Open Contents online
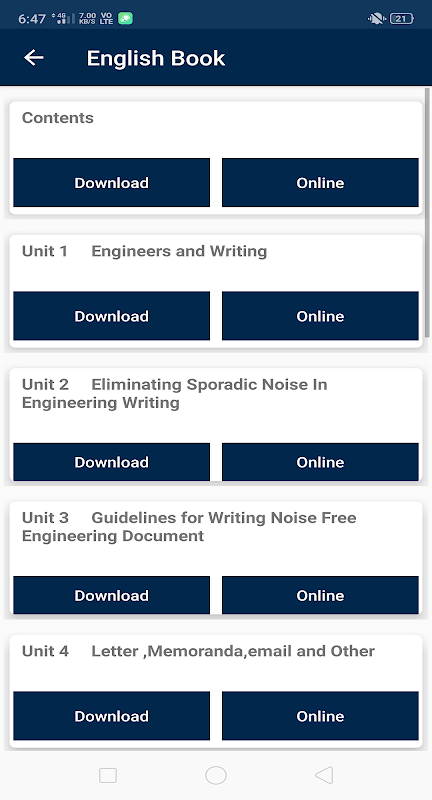 click(320, 183)
